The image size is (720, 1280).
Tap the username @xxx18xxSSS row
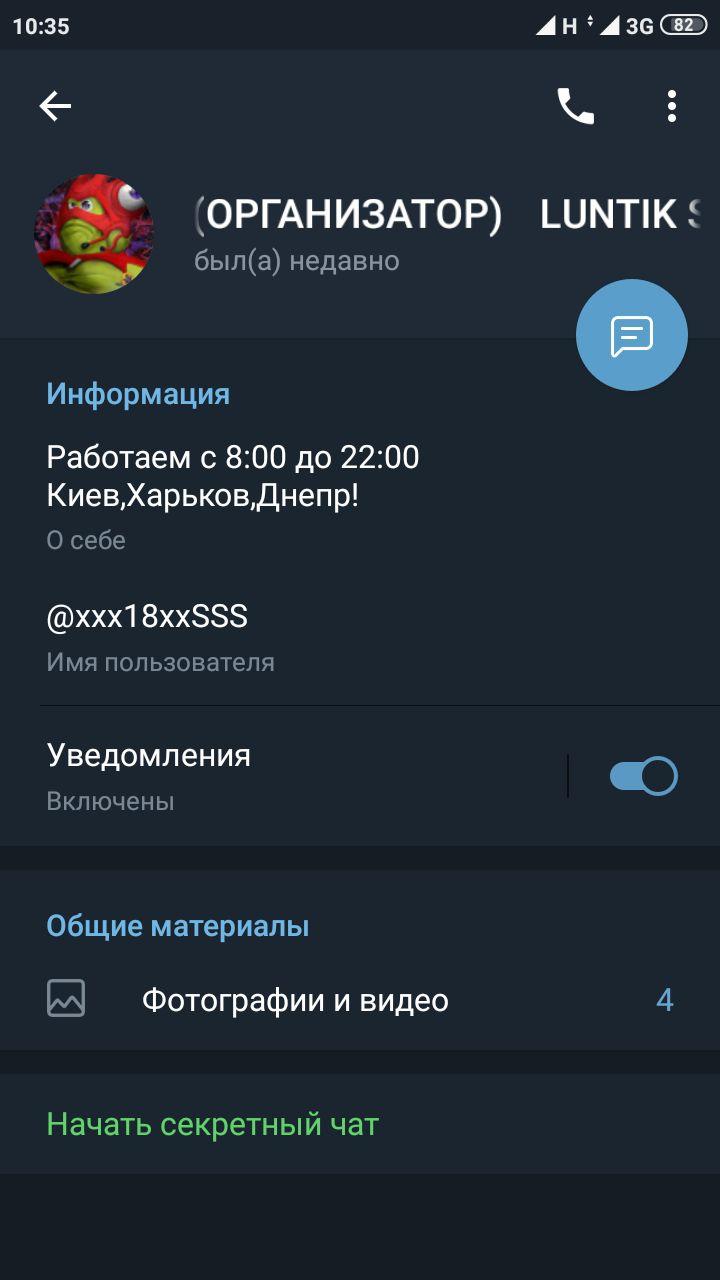[x=360, y=637]
